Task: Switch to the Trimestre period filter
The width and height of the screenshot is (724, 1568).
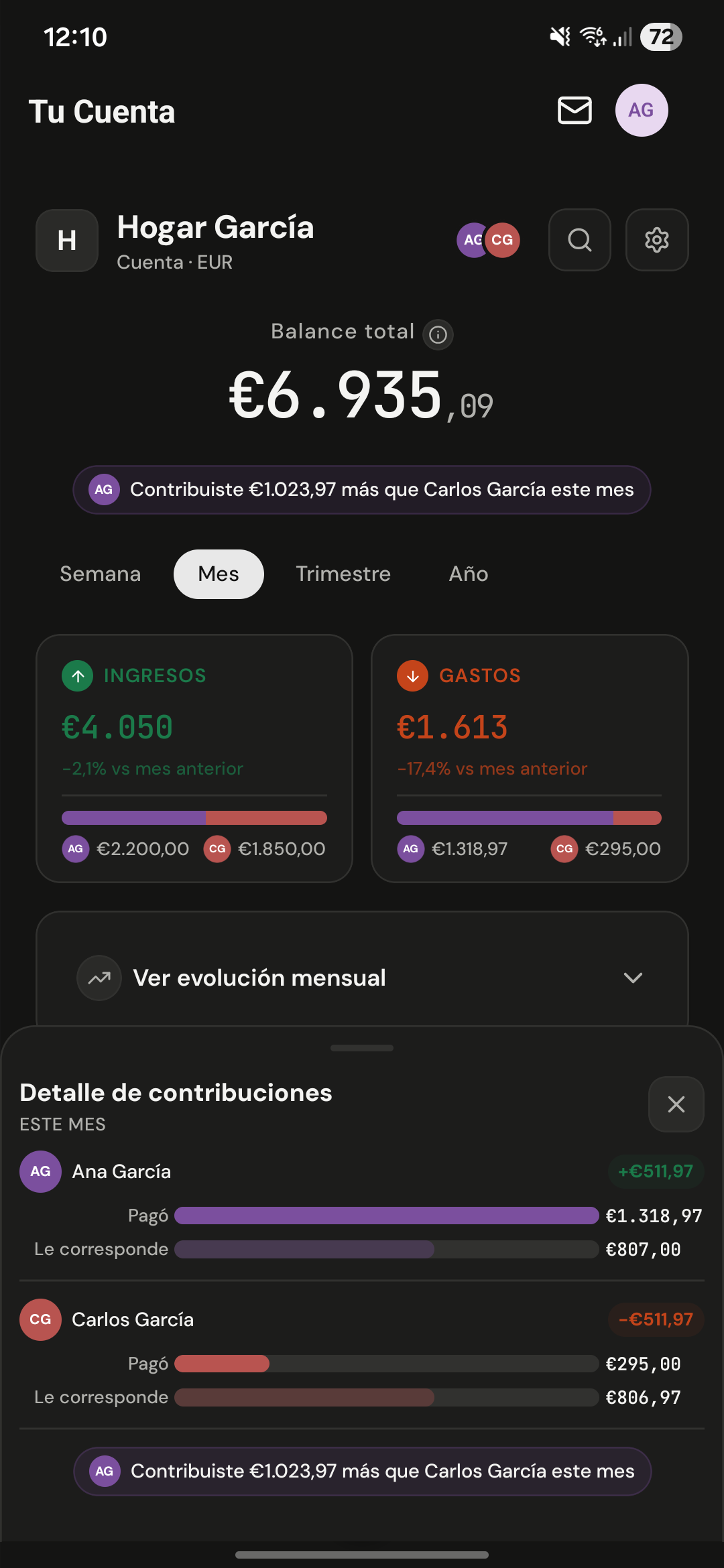Action: point(343,574)
